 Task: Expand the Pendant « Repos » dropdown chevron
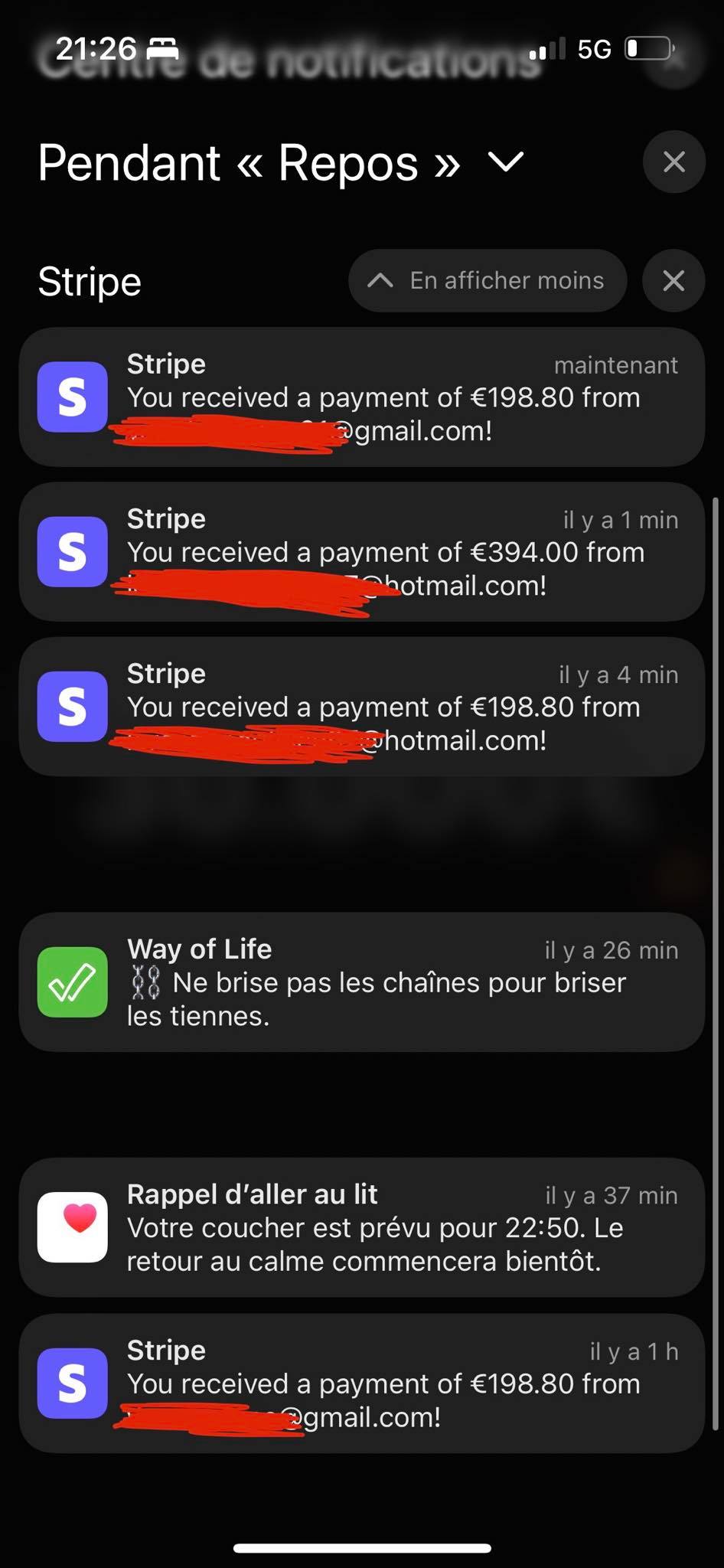(x=506, y=162)
